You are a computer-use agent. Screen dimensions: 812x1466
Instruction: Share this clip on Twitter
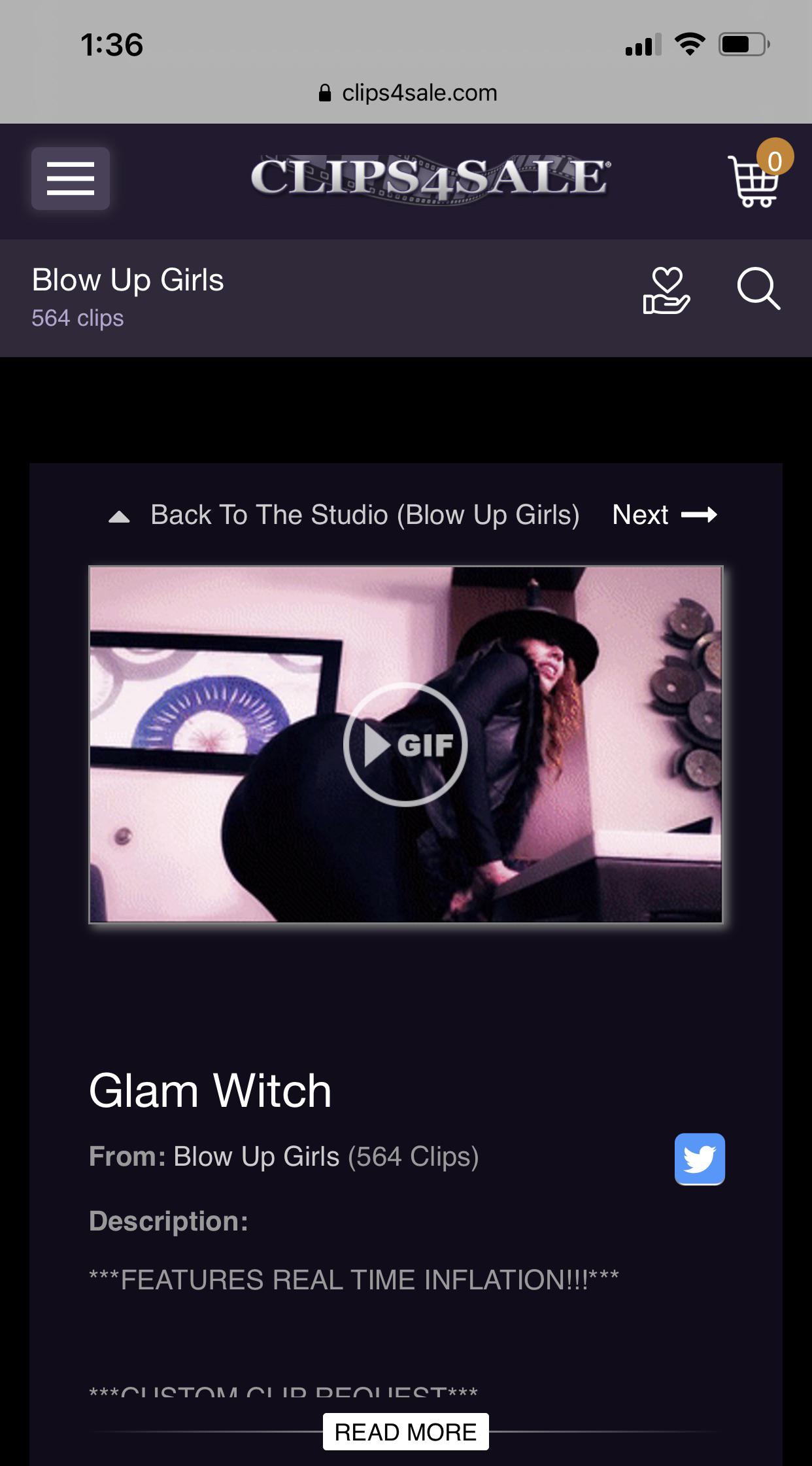700,1159
